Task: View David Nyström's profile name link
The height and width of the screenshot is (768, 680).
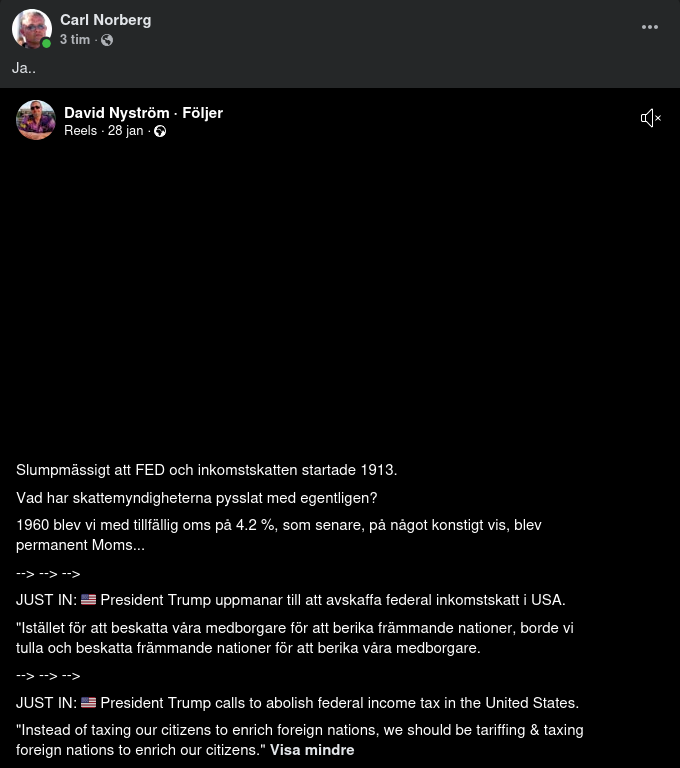Action: point(116,113)
